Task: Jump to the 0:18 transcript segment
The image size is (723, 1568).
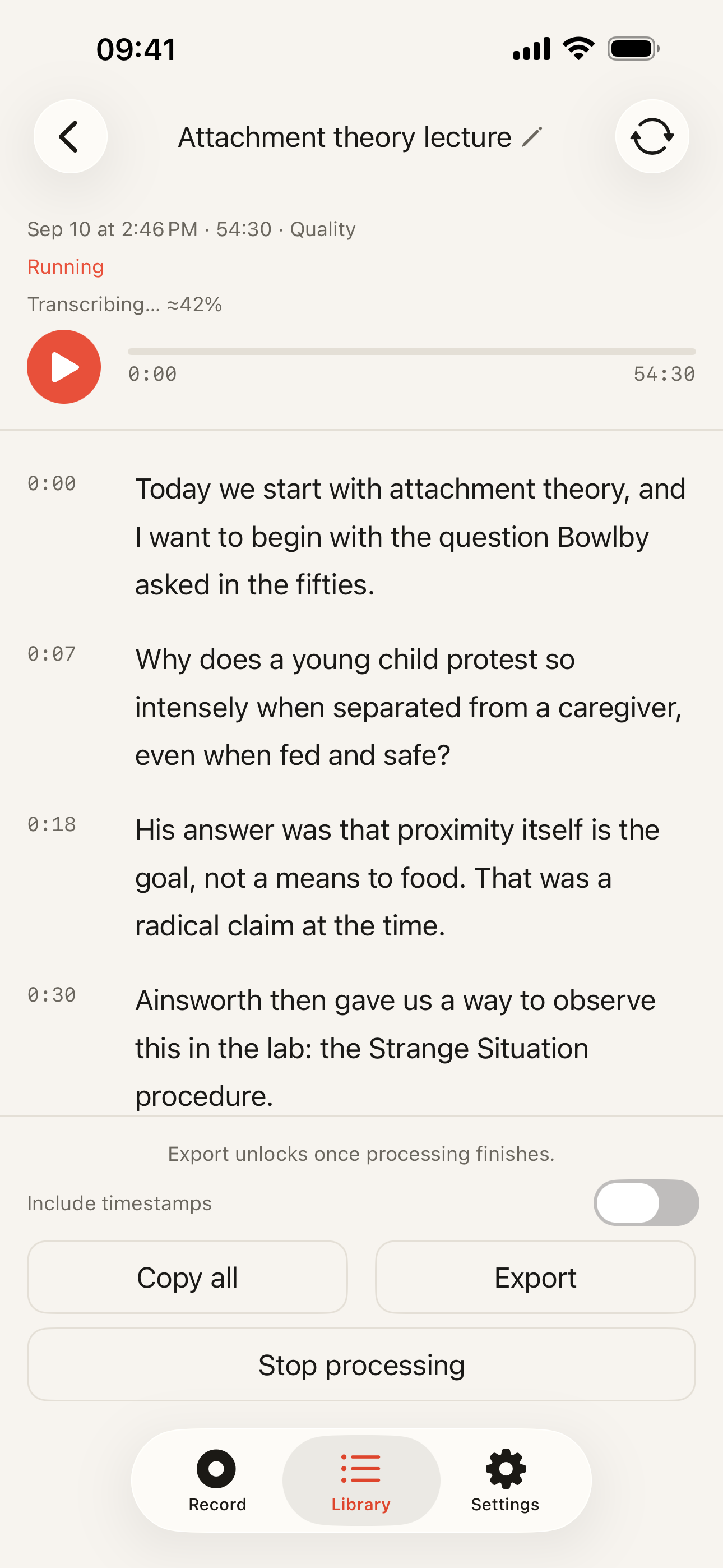Action: (x=52, y=824)
